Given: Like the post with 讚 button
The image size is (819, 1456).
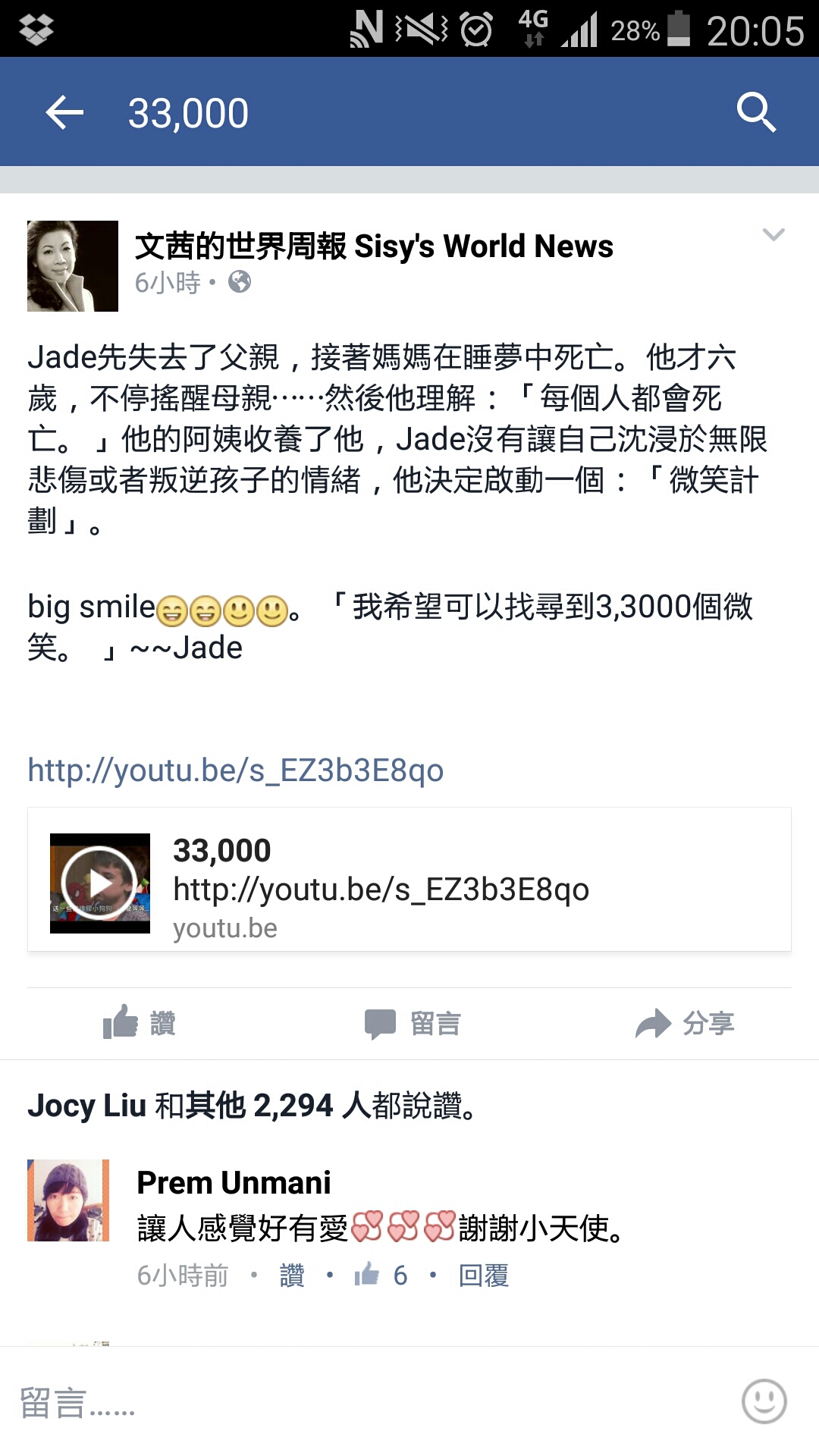Looking at the screenshot, I should (x=140, y=1023).
